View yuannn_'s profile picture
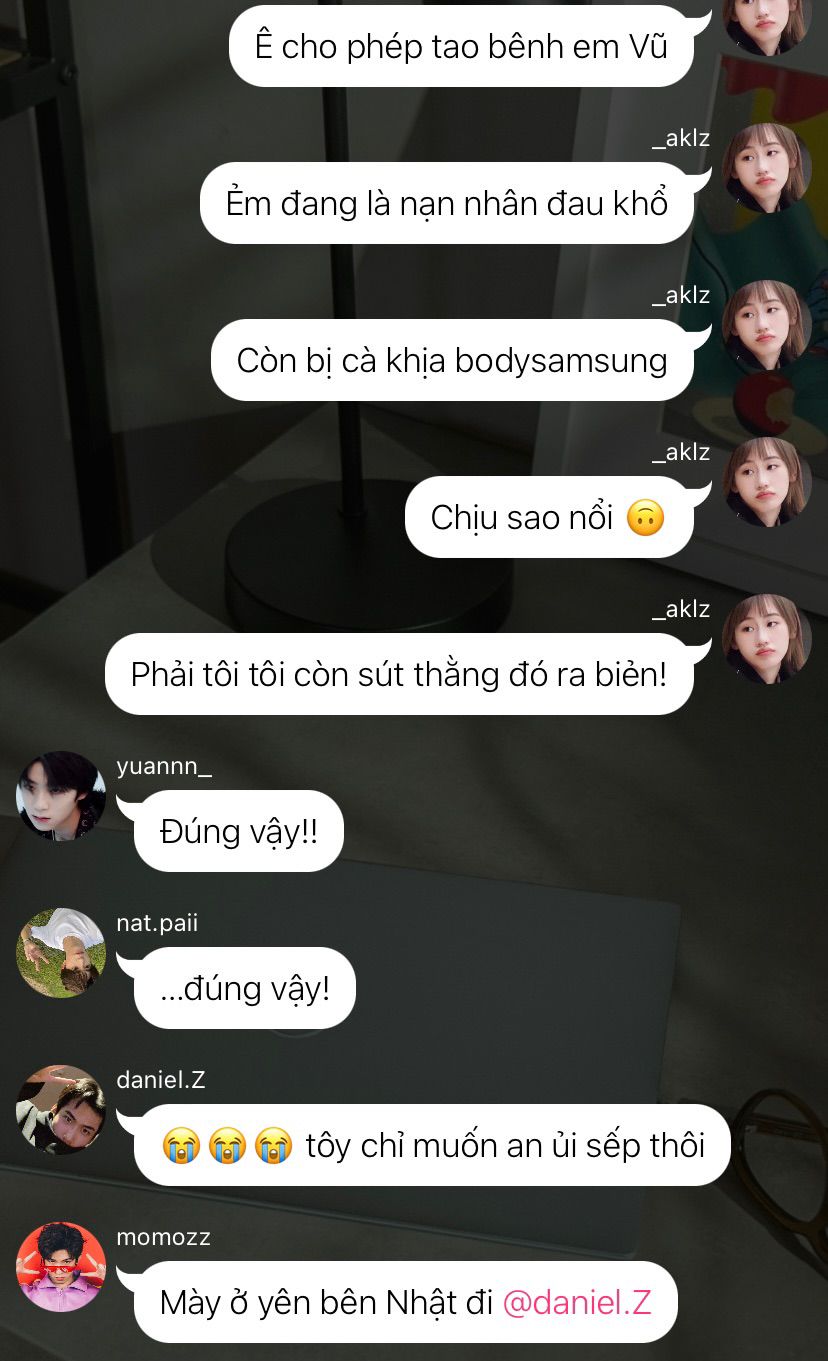 (x=61, y=796)
